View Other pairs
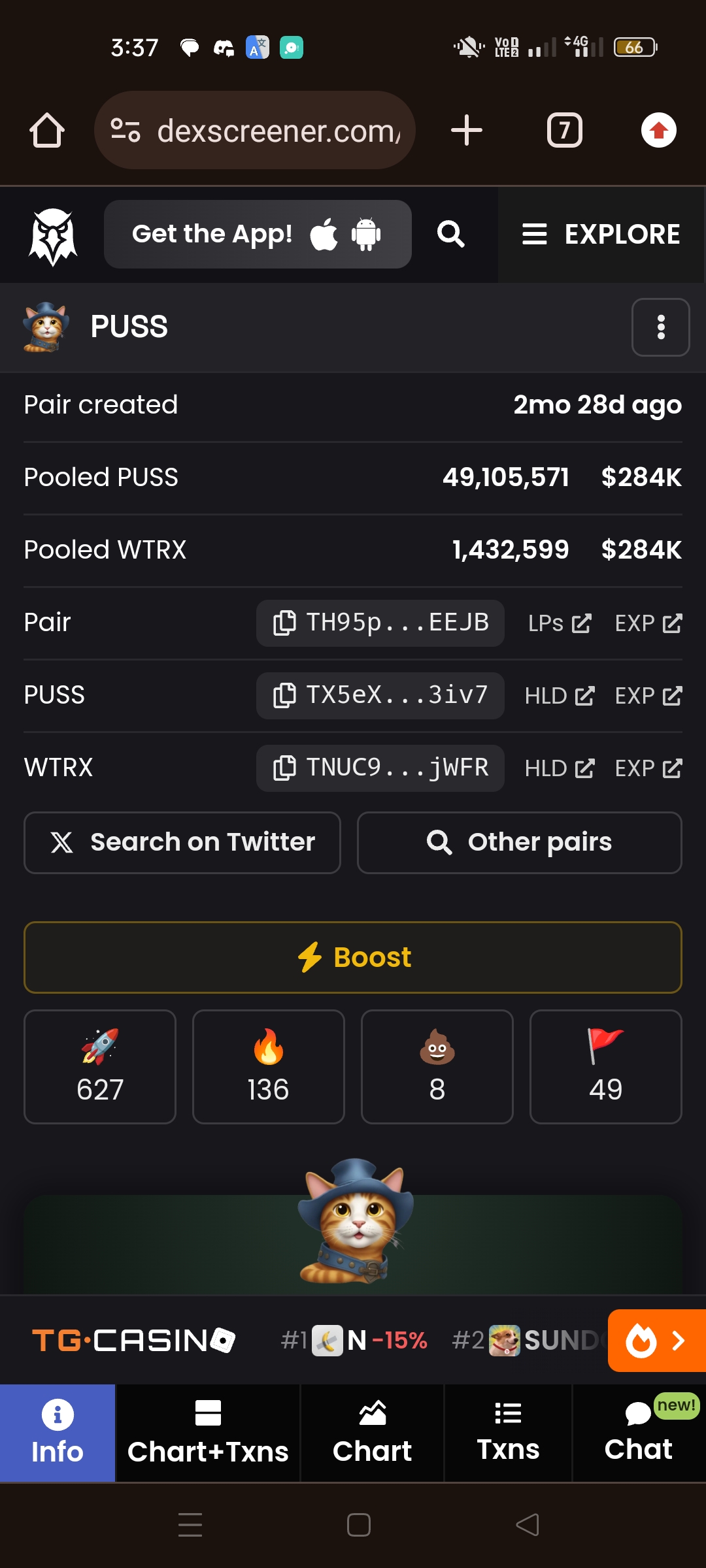The image size is (706, 1568). [520, 842]
